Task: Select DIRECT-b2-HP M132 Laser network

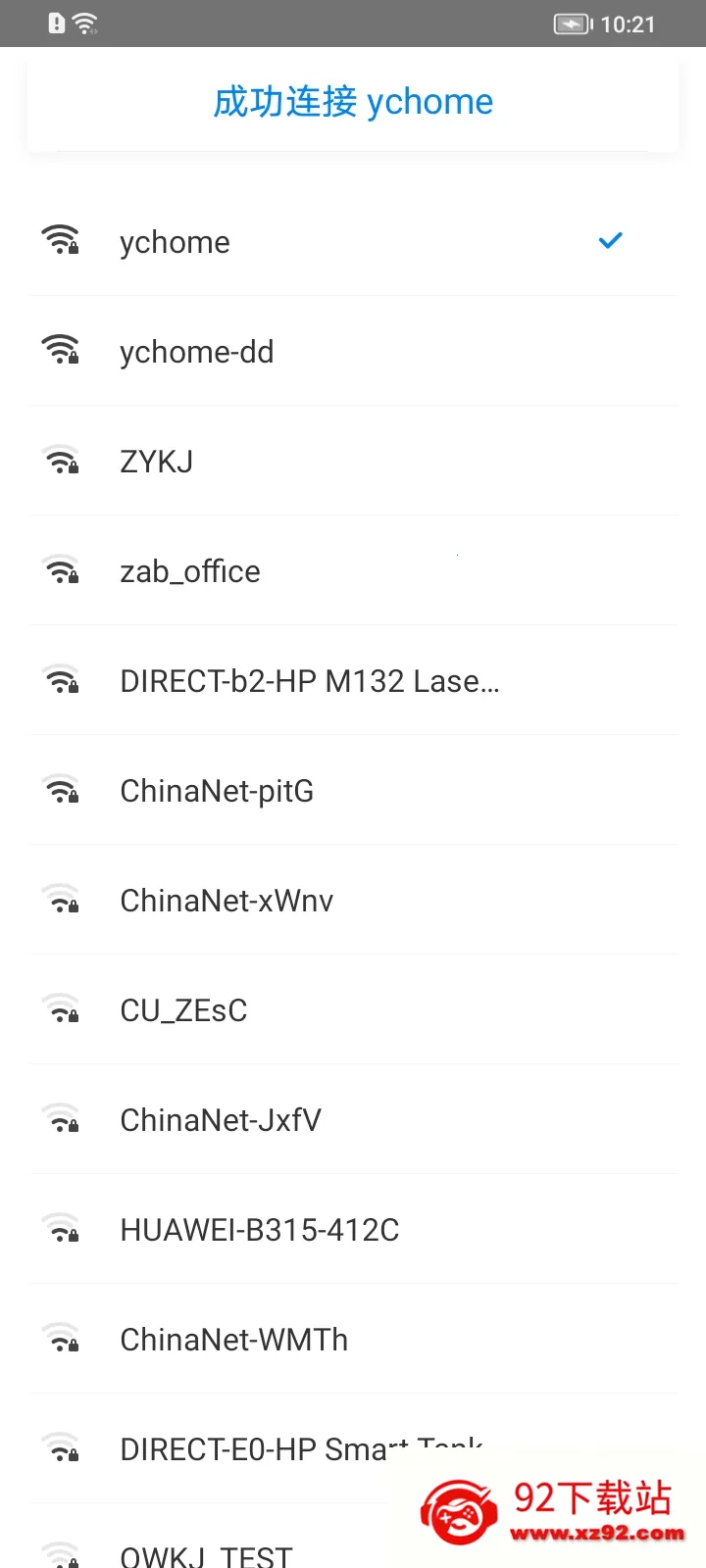Action: click(353, 680)
